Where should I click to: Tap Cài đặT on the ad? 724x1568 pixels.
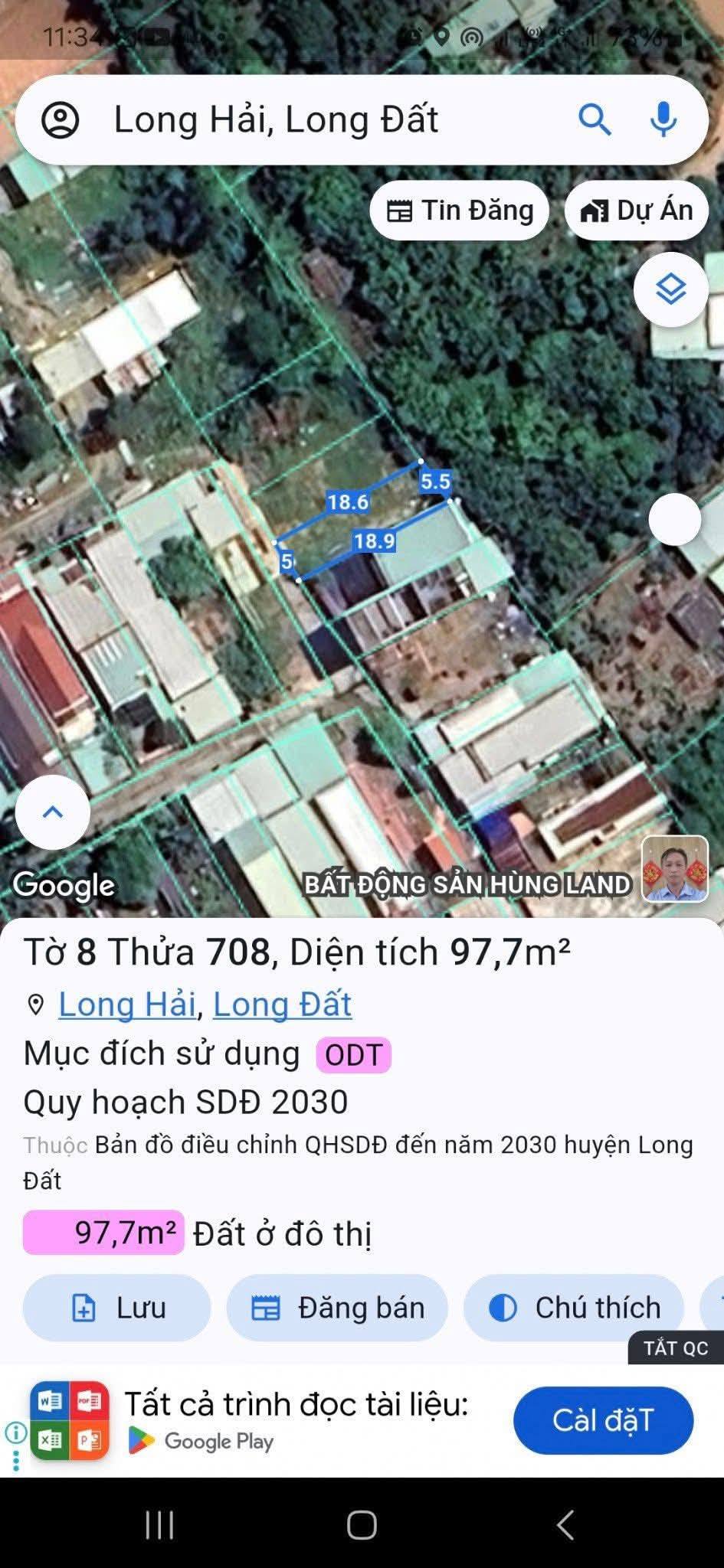tap(603, 1420)
